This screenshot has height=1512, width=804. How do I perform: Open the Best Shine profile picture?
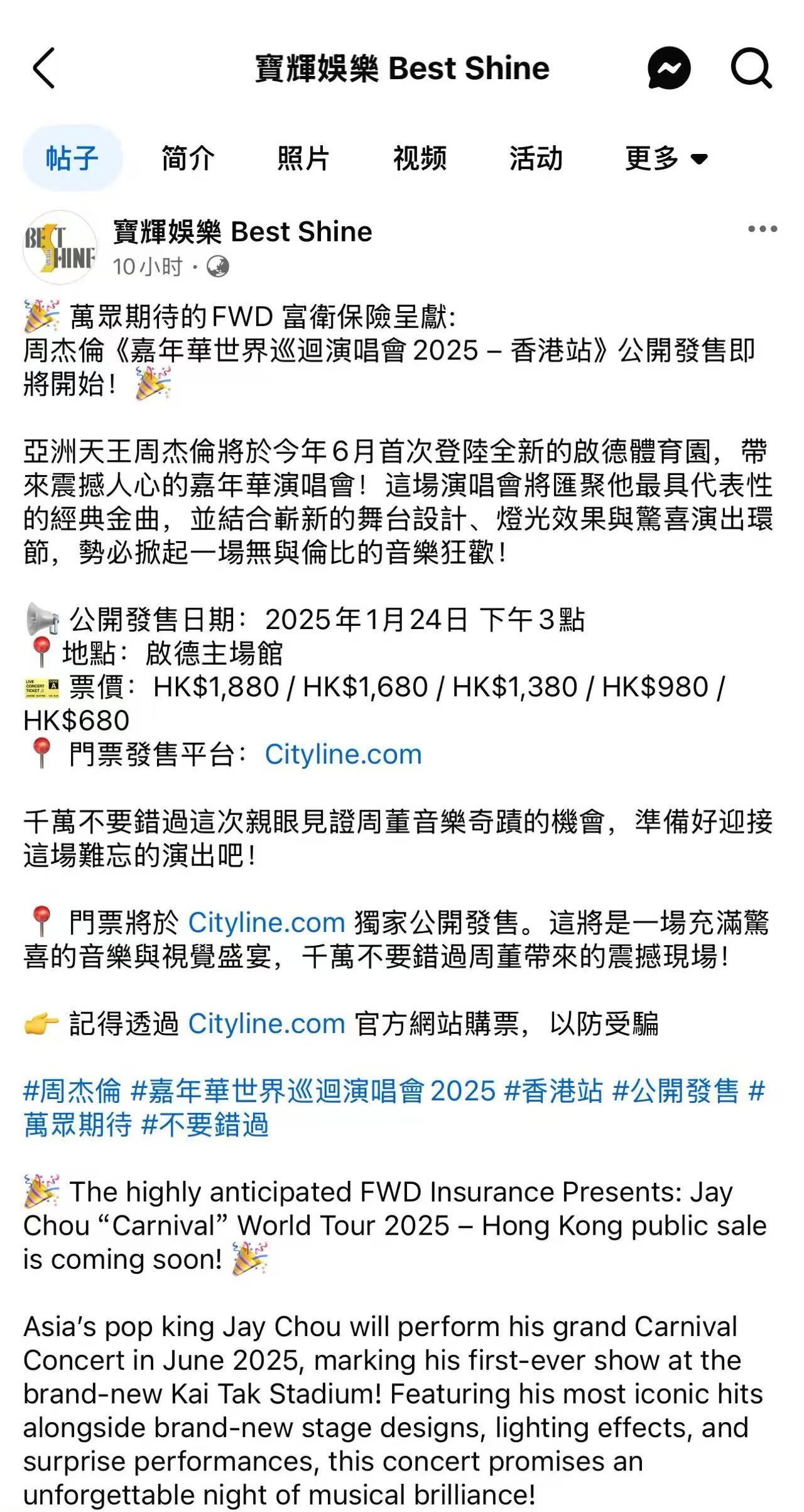(x=60, y=248)
